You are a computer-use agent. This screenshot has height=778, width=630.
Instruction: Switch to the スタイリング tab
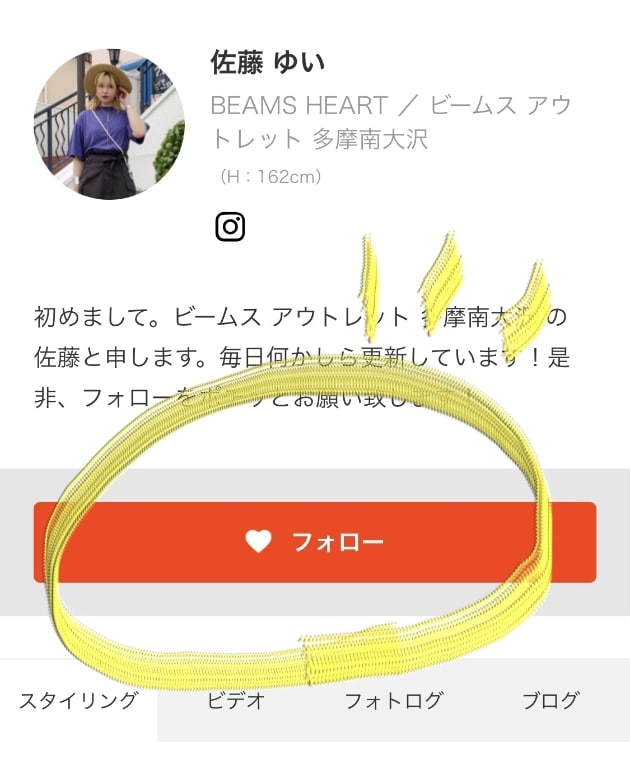[78, 700]
